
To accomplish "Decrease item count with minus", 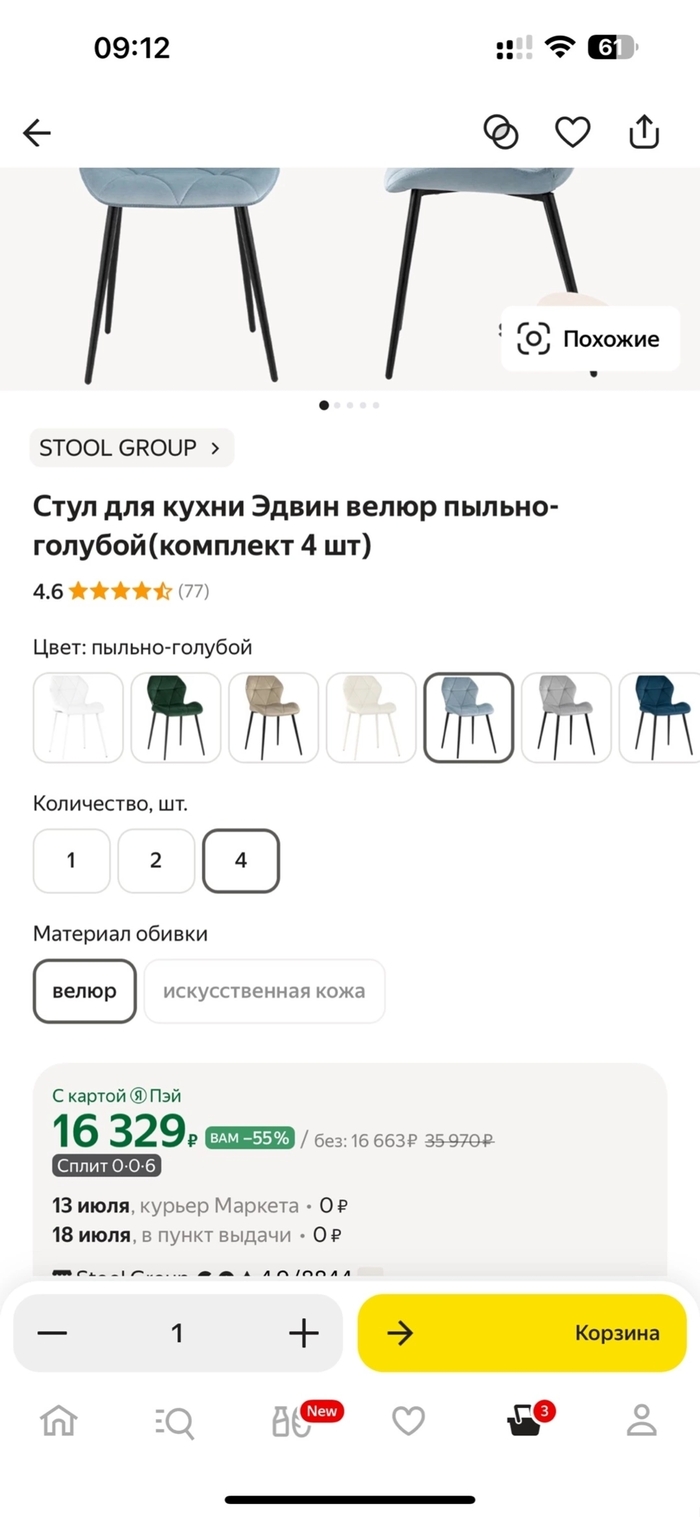I will click(x=52, y=1333).
